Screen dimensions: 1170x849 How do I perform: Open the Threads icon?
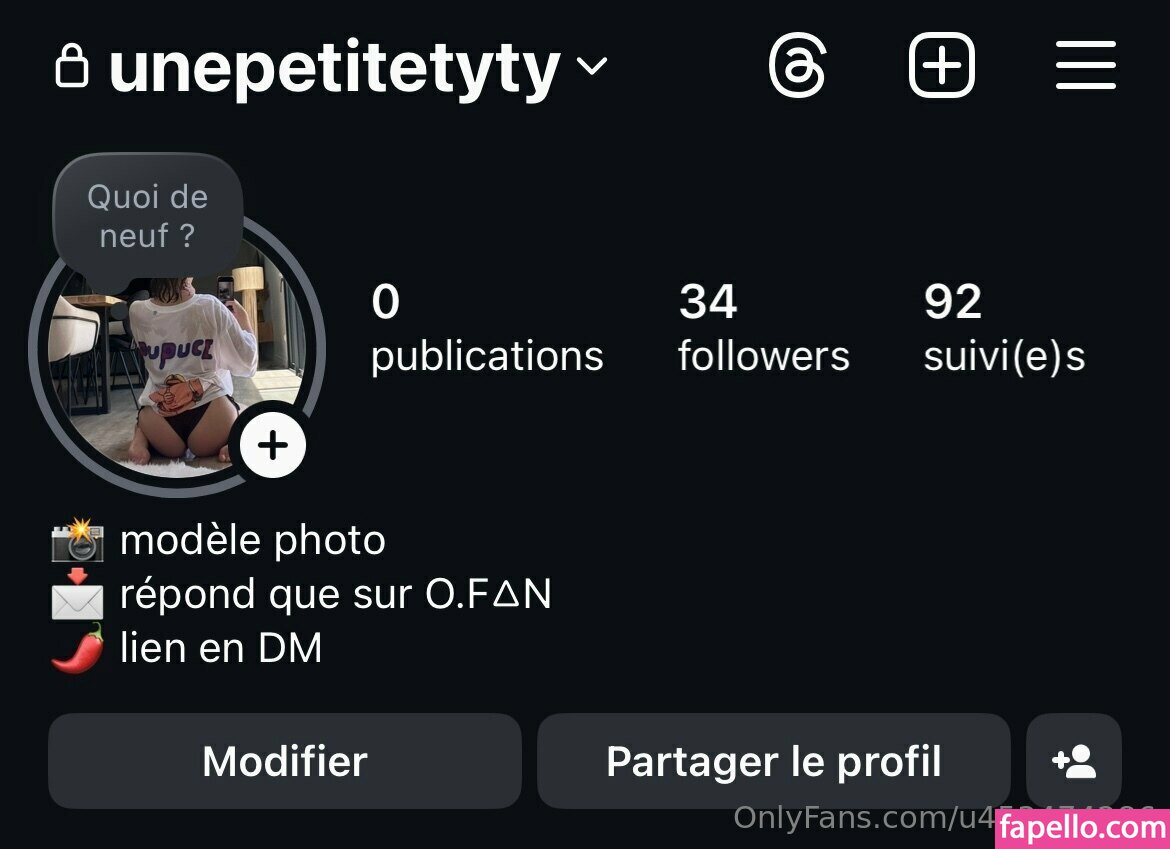point(797,66)
